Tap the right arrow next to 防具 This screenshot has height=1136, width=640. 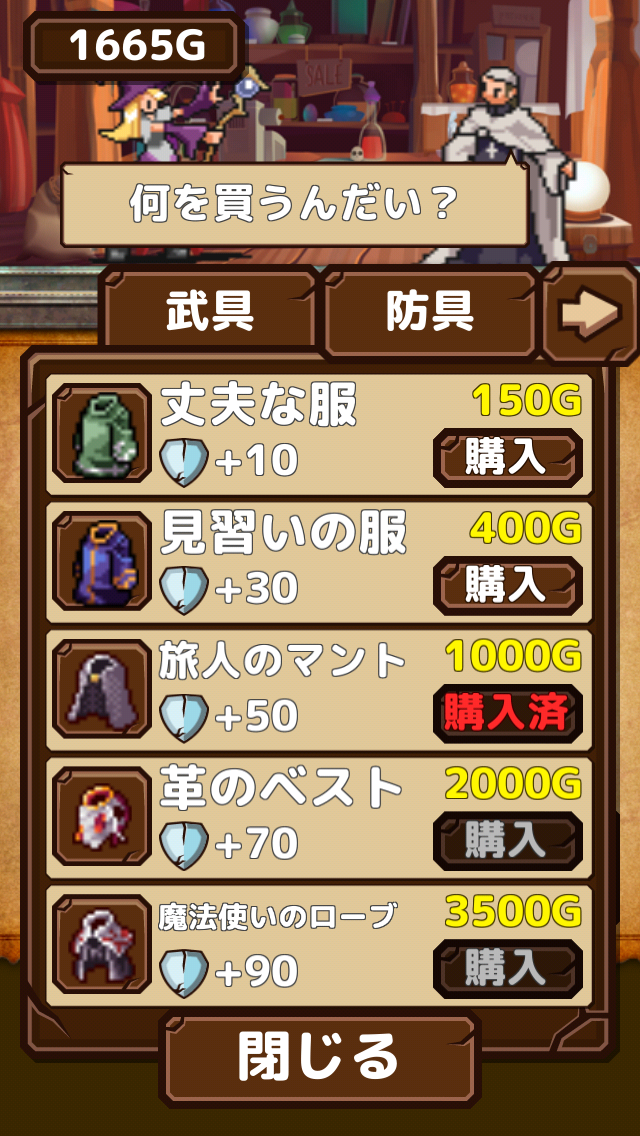tap(590, 314)
